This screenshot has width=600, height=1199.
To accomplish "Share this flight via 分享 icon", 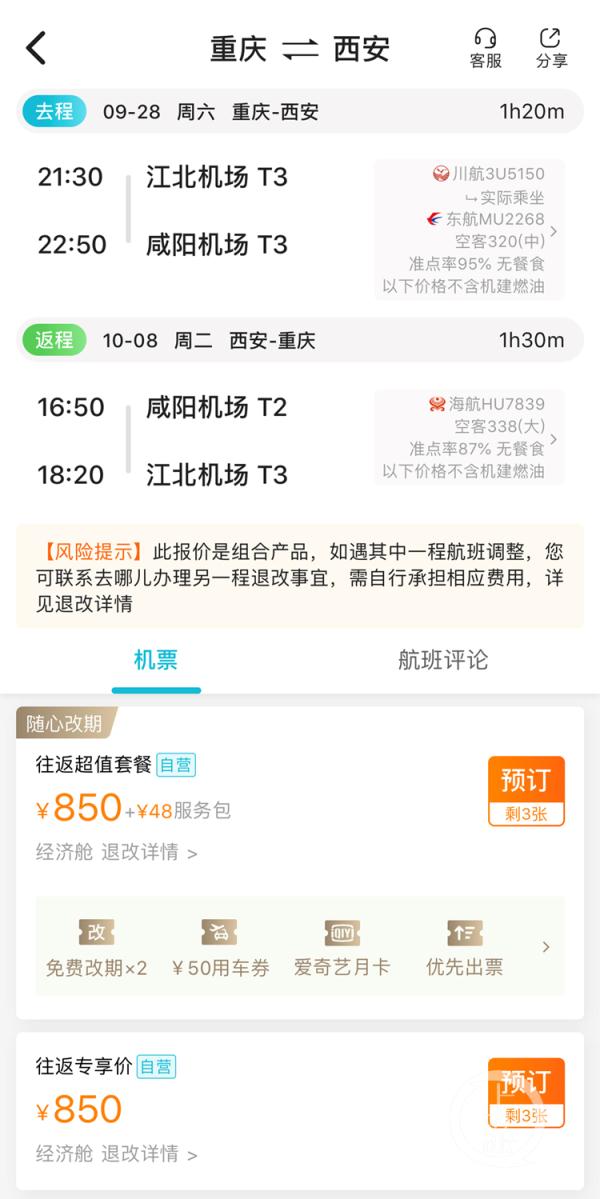I will click(551, 48).
